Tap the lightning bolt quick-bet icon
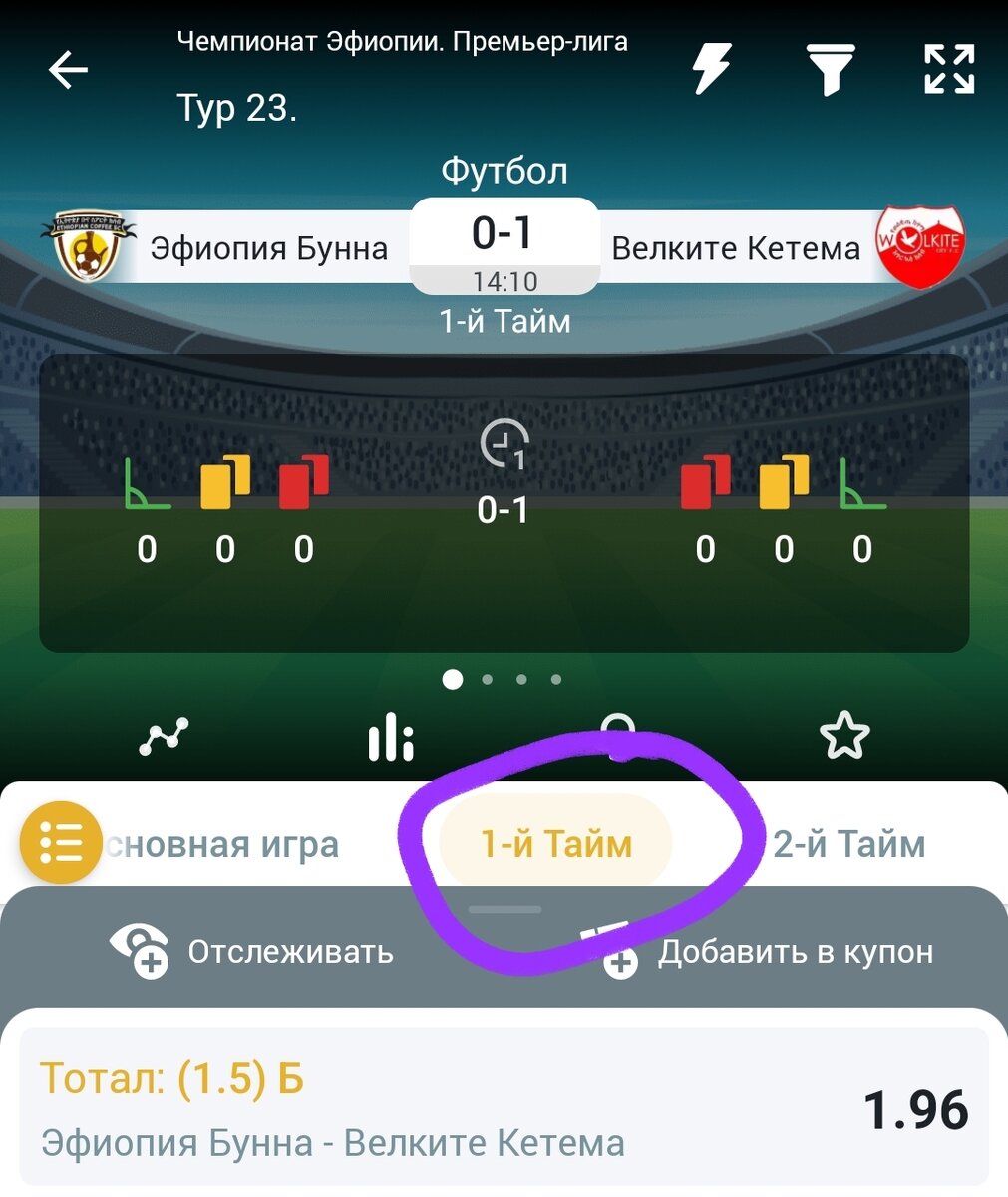The width and height of the screenshot is (1008, 1197). [x=712, y=70]
